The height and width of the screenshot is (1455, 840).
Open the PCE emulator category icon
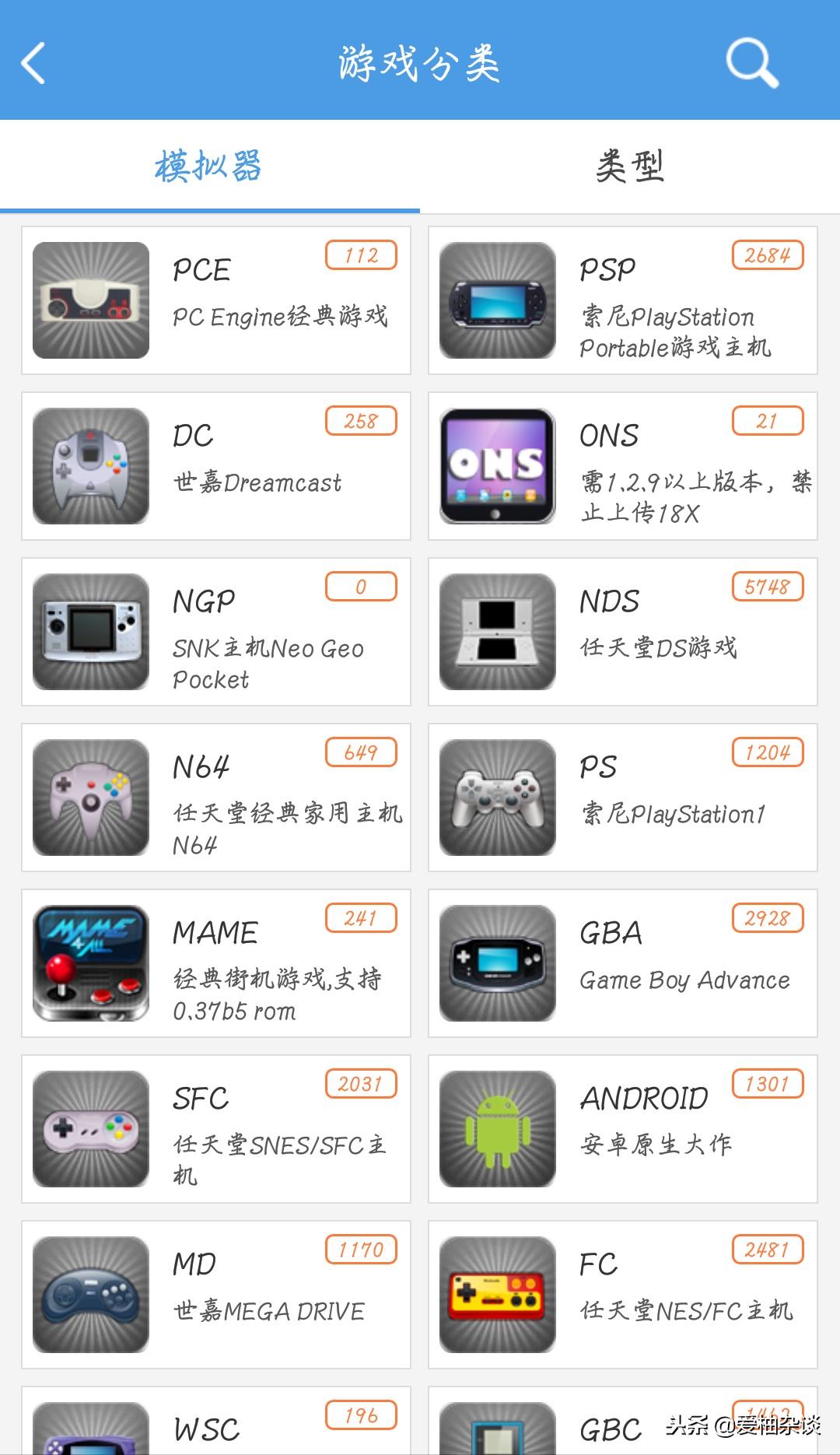[90, 298]
